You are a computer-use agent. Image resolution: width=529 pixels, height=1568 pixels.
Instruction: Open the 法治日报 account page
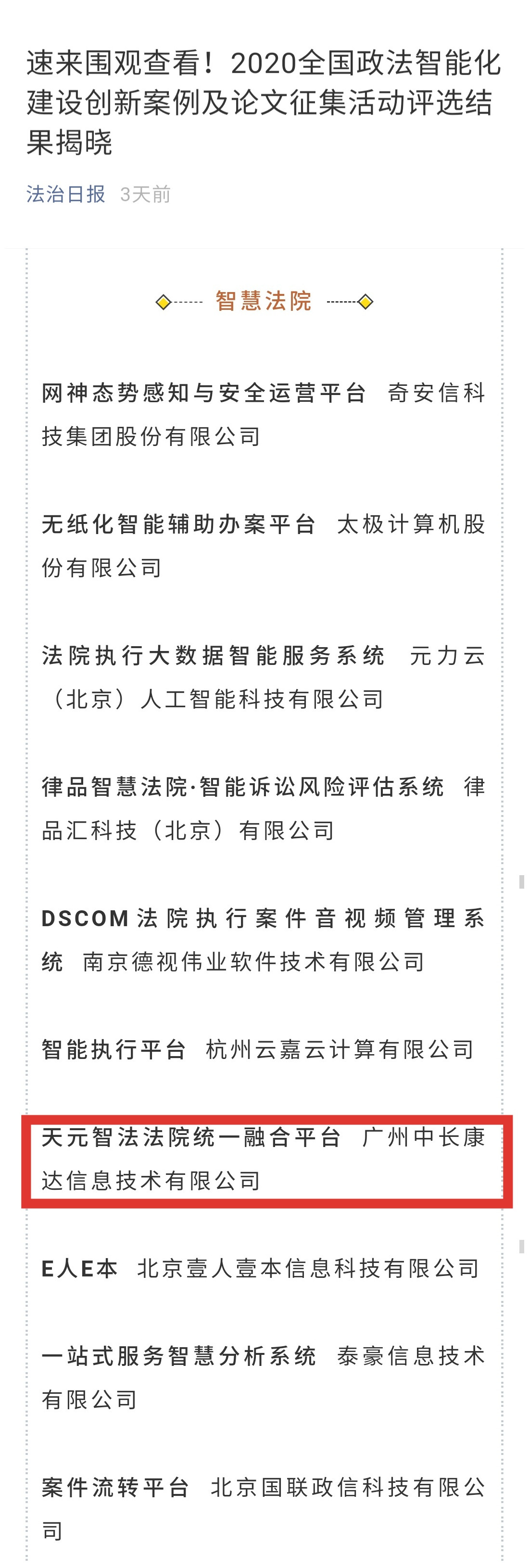[x=65, y=194]
